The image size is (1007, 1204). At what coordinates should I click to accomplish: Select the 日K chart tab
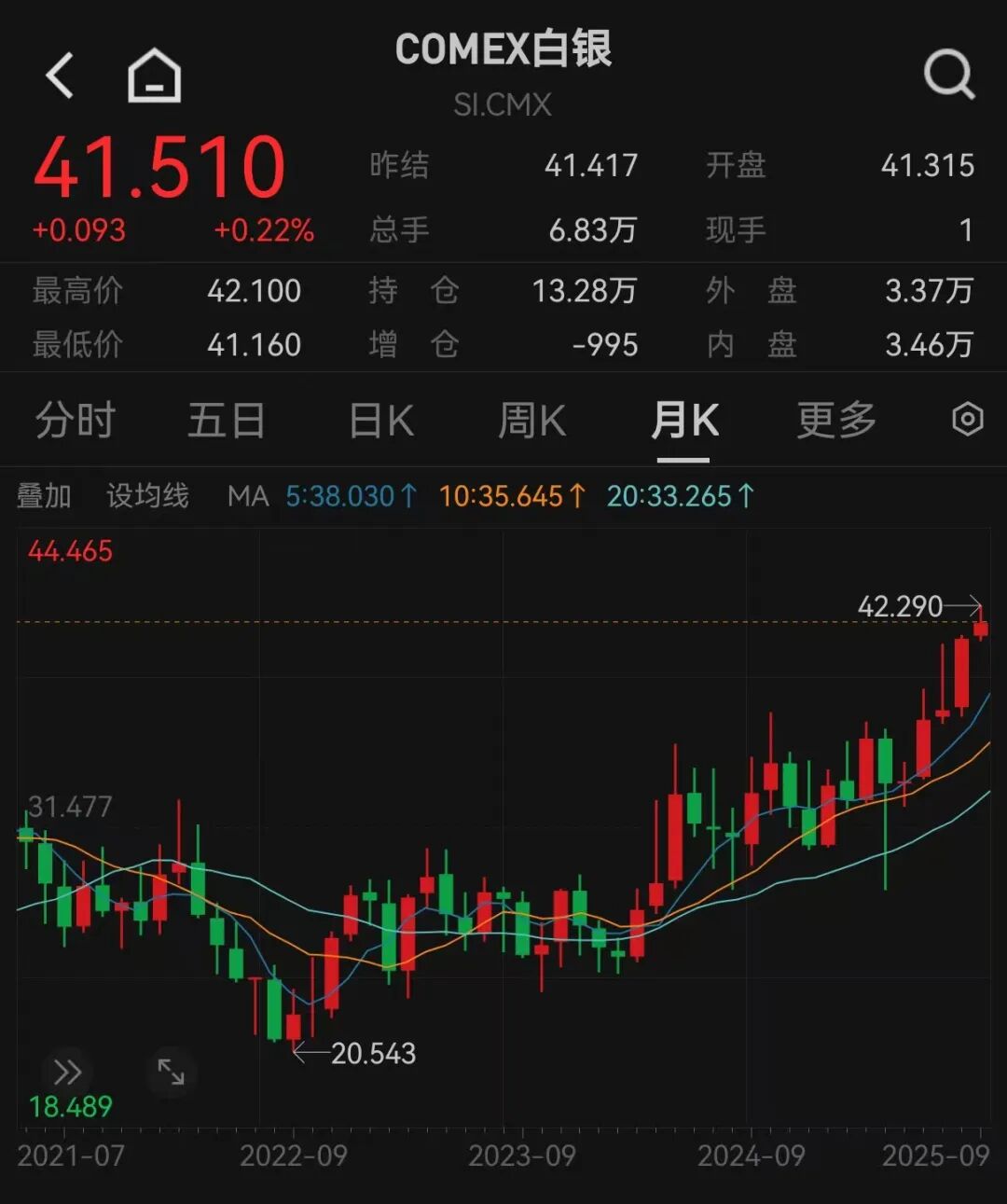click(x=380, y=421)
